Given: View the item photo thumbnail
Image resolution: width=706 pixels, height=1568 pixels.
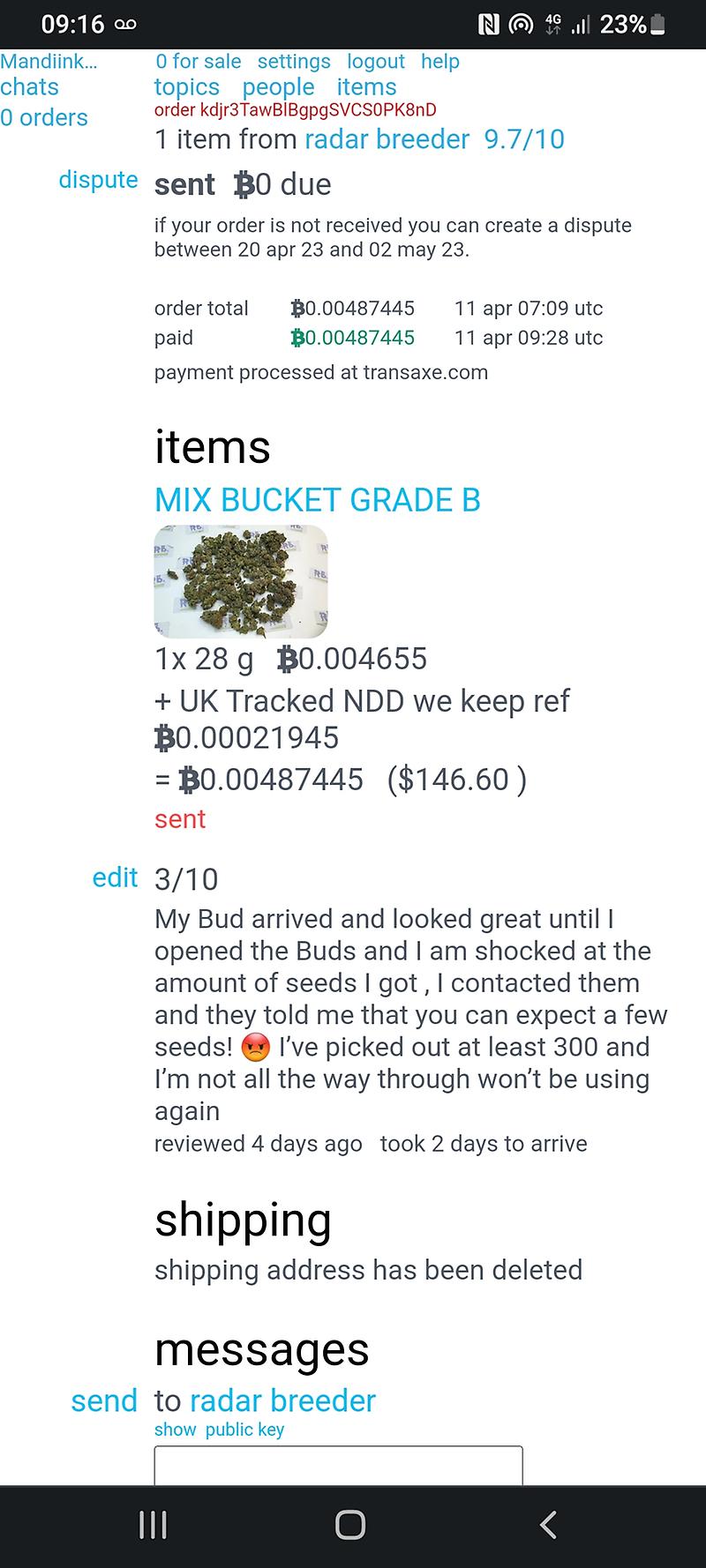Looking at the screenshot, I should pyautogui.click(x=241, y=581).
